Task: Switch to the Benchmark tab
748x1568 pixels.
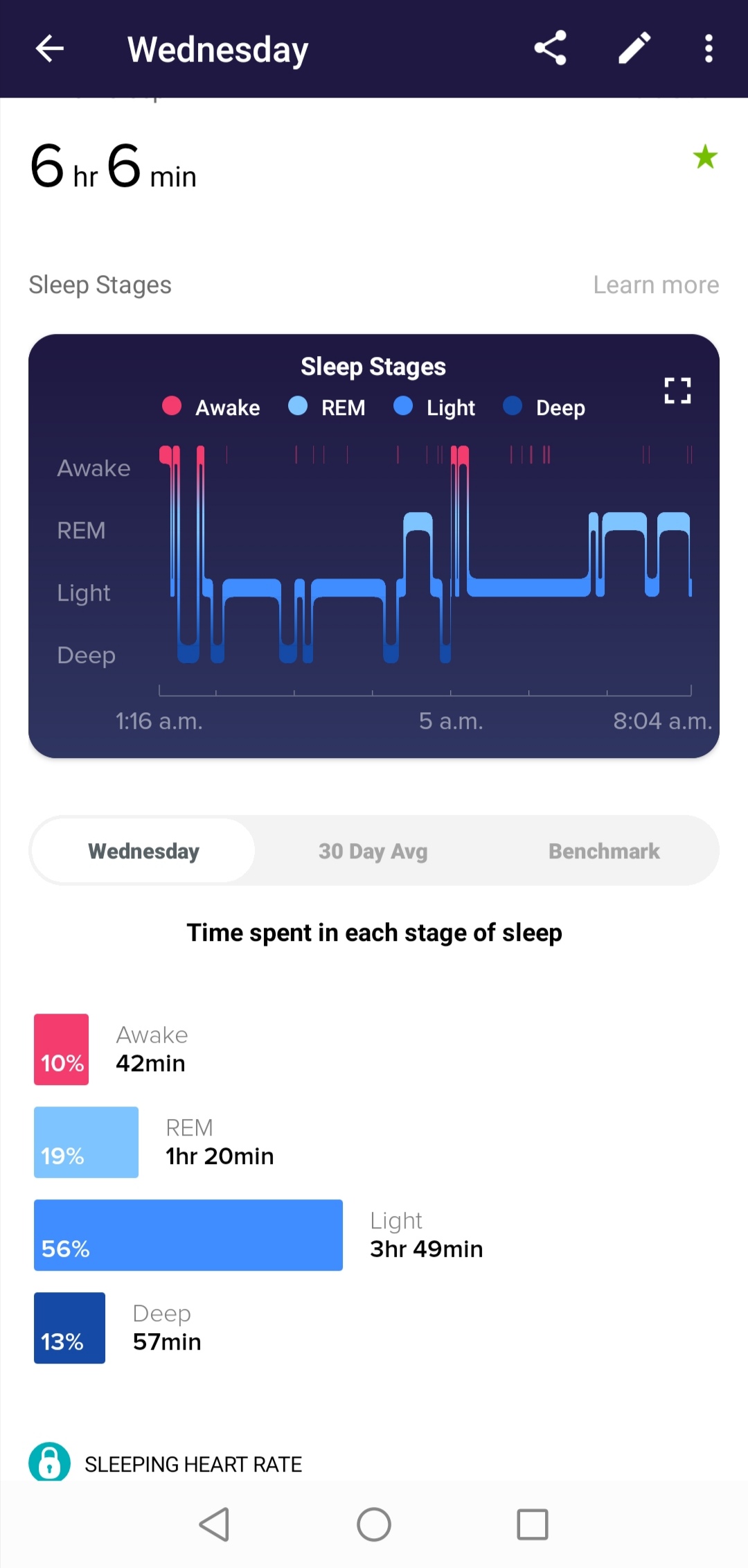Action: (x=604, y=851)
